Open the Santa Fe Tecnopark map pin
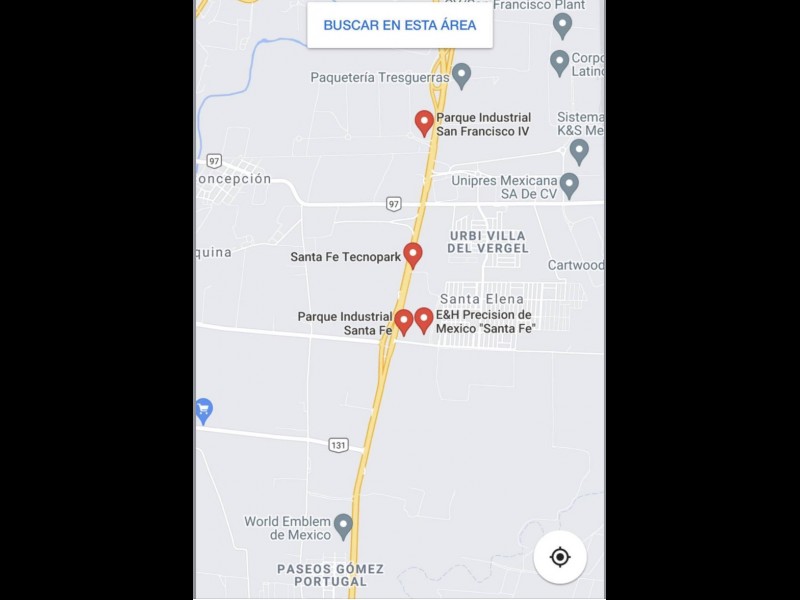 coord(412,254)
